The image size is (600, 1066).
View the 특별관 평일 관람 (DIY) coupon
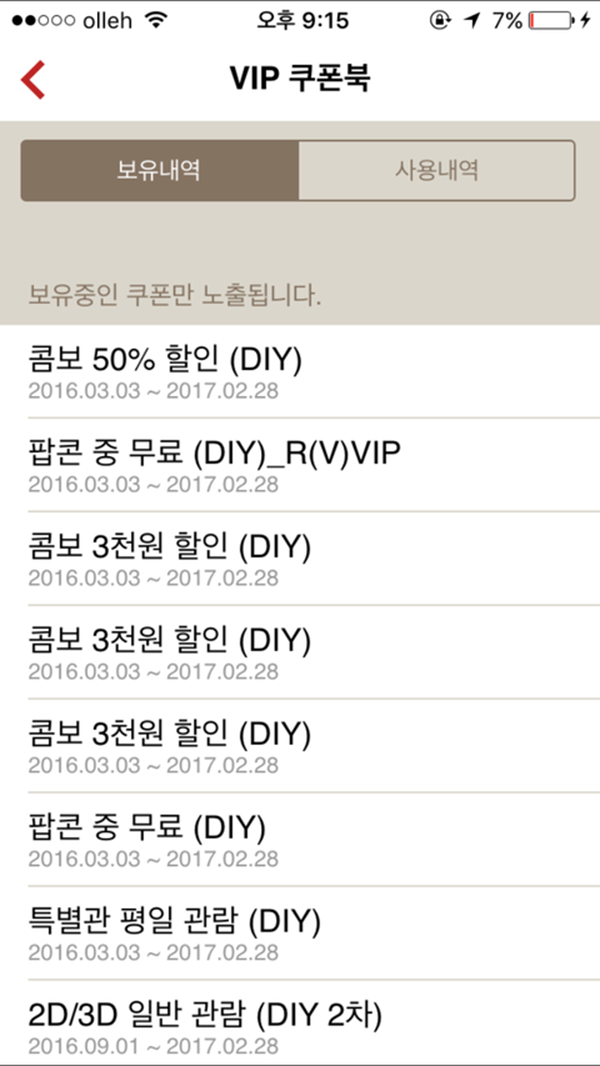coord(300,933)
